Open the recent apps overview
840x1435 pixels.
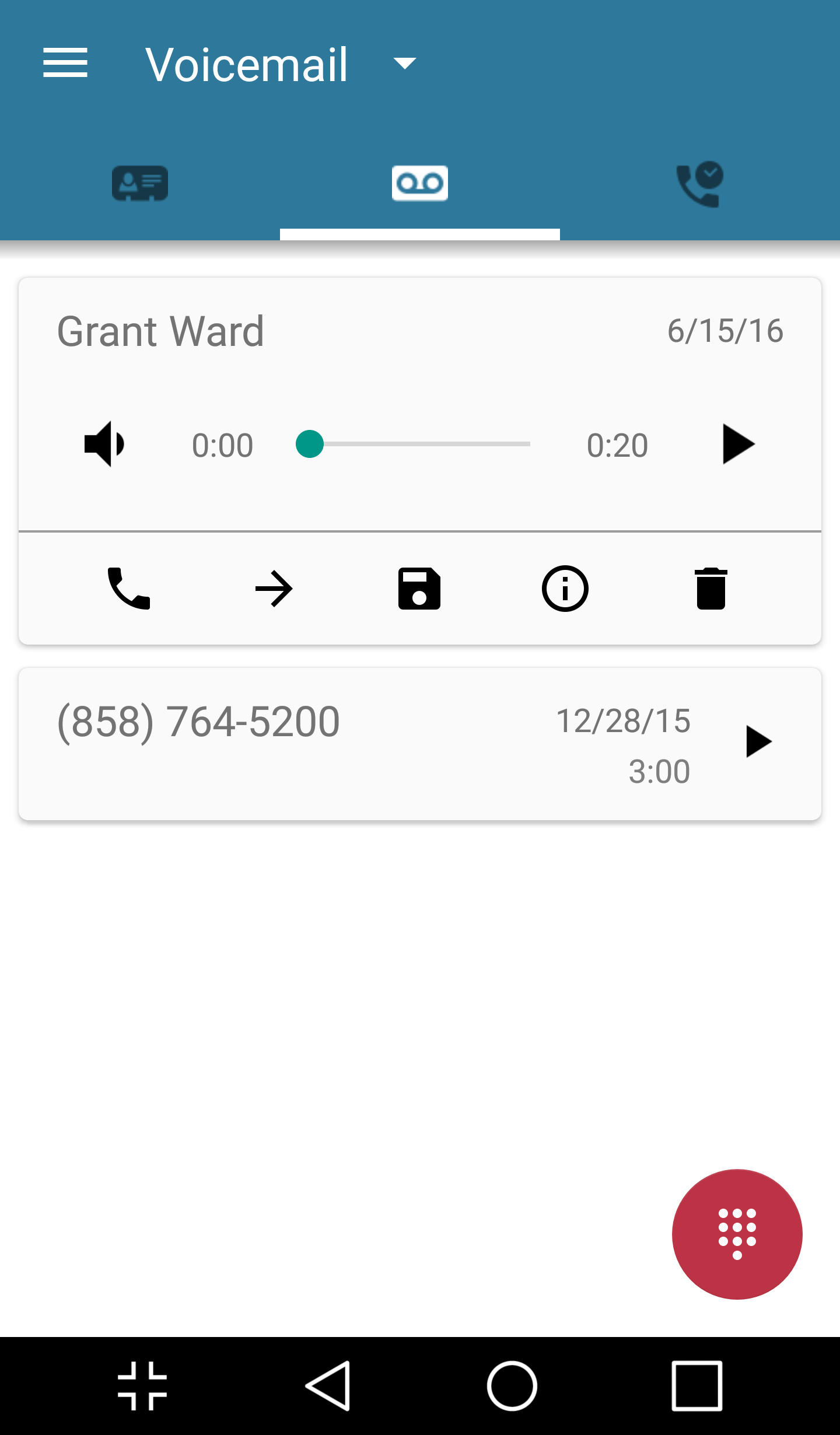[x=697, y=1386]
